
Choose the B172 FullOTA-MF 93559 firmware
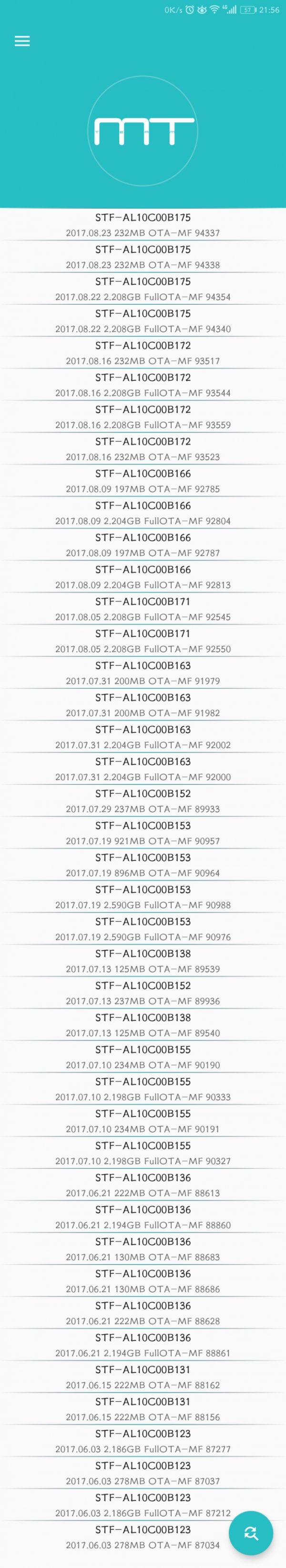pos(143,417)
